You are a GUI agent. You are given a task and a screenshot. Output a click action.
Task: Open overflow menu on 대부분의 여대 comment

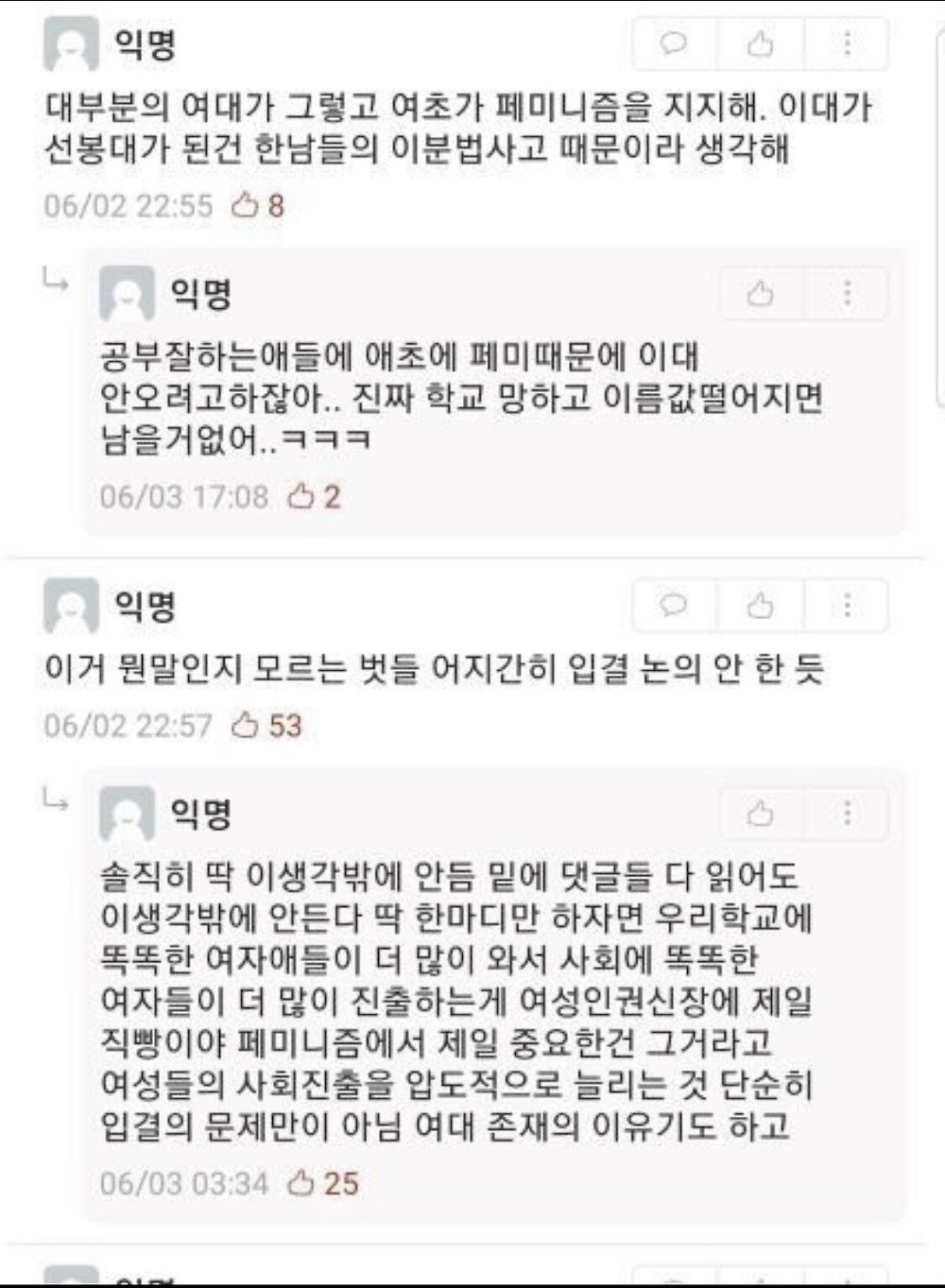pos(847,43)
